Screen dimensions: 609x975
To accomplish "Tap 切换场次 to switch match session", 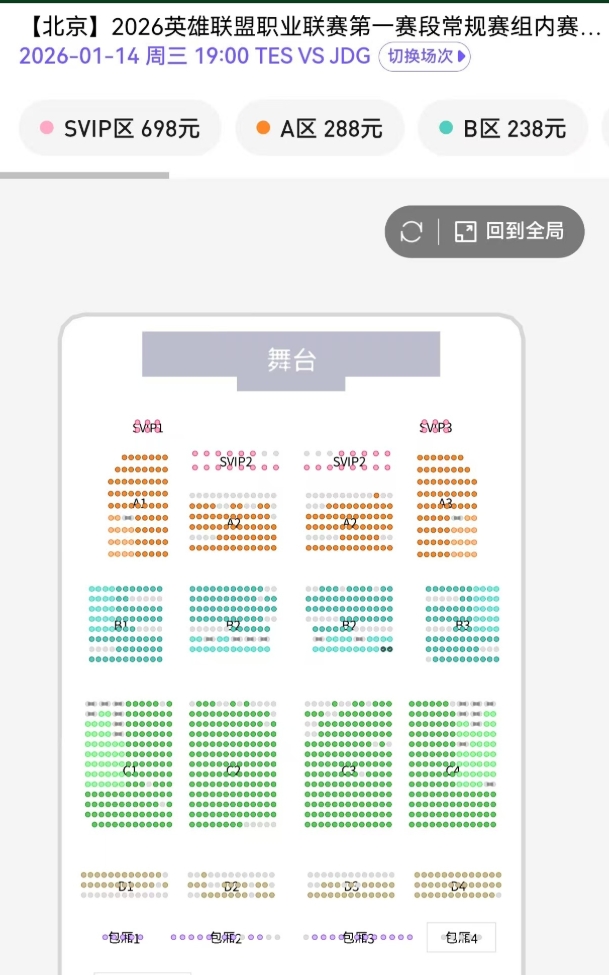I will click(424, 56).
